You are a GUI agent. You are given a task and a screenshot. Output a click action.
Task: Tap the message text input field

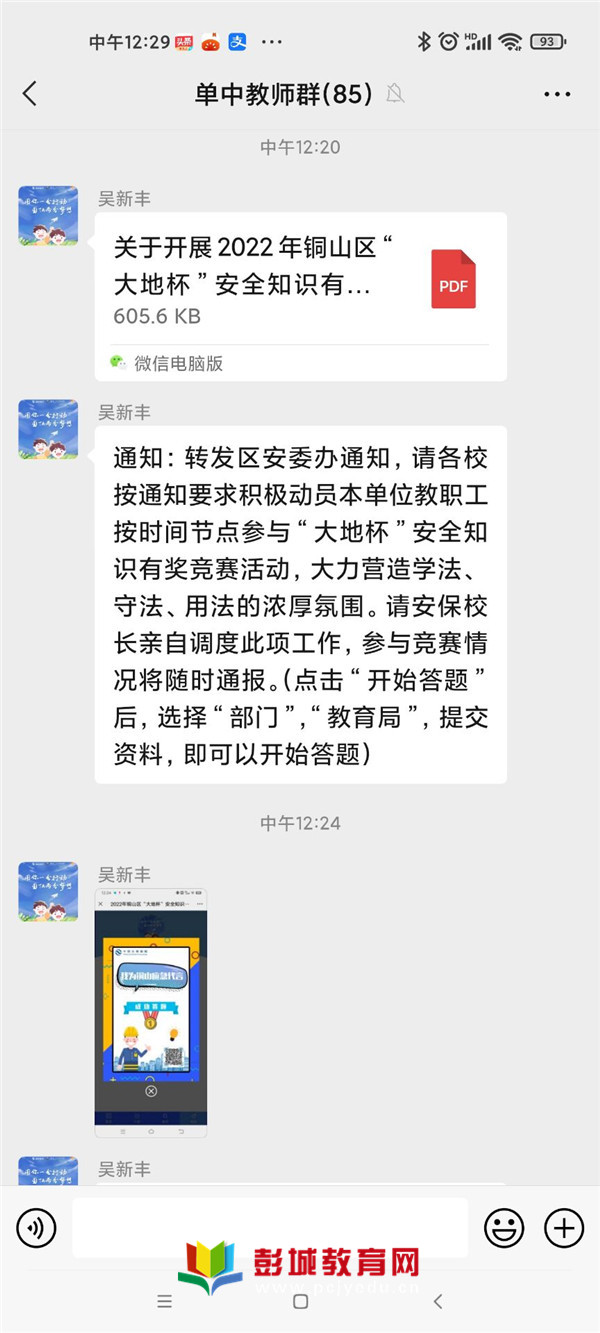[x=270, y=1227]
